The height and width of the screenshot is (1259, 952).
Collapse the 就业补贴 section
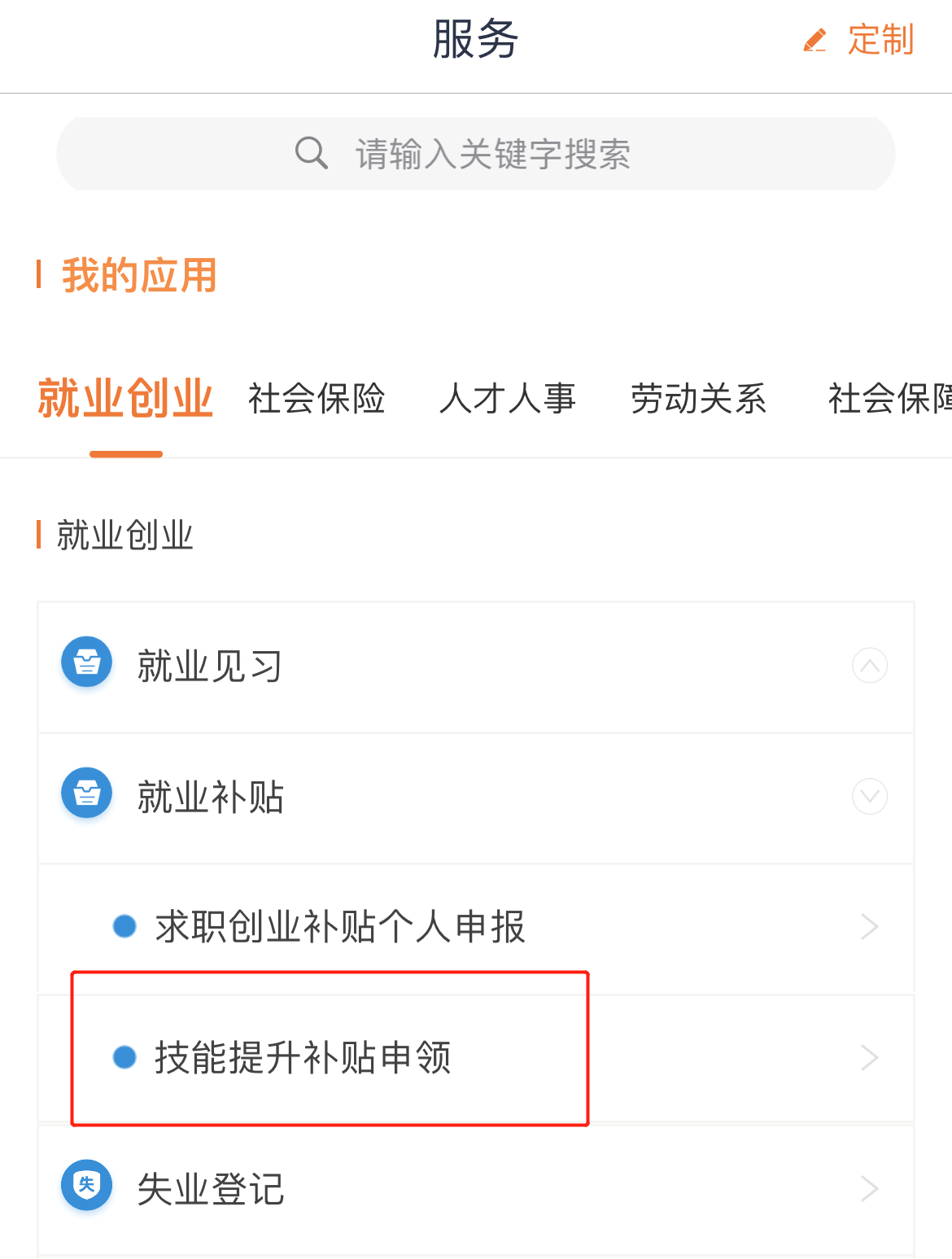[x=476, y=797]
